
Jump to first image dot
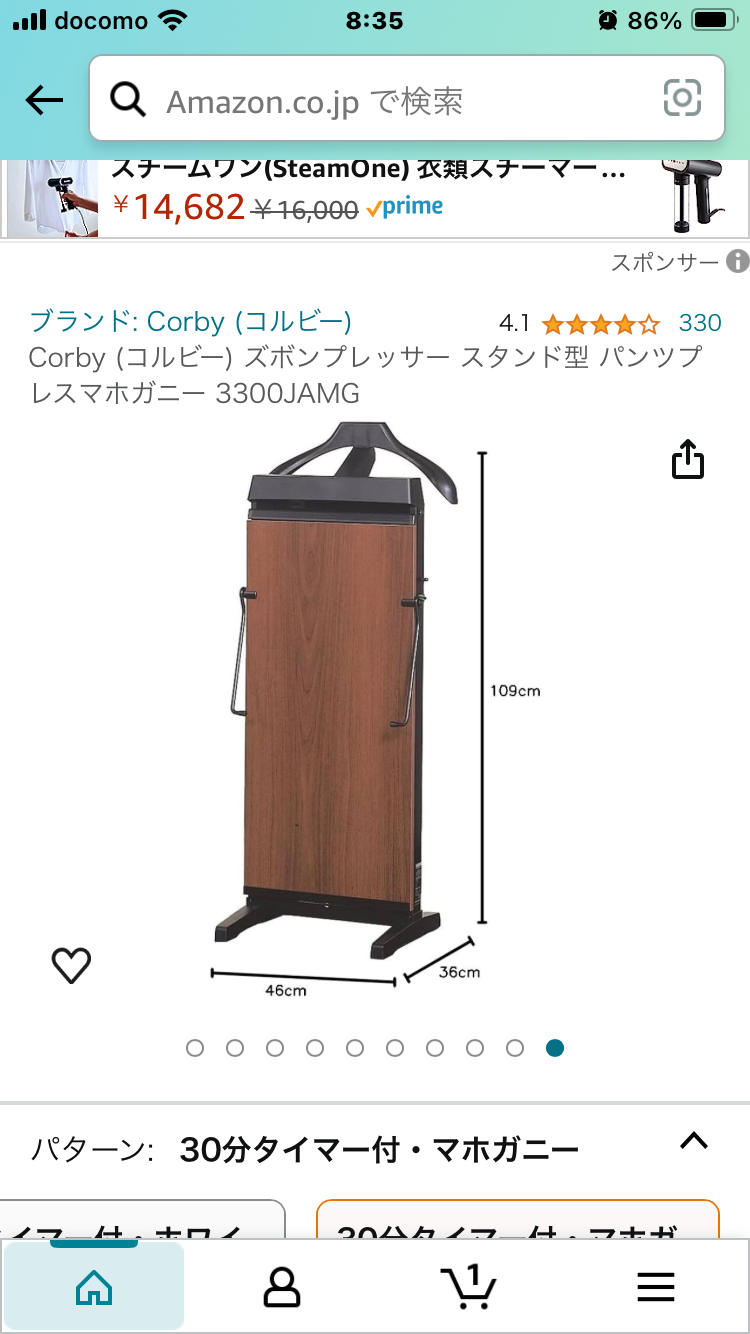[x=195, y=1048]
